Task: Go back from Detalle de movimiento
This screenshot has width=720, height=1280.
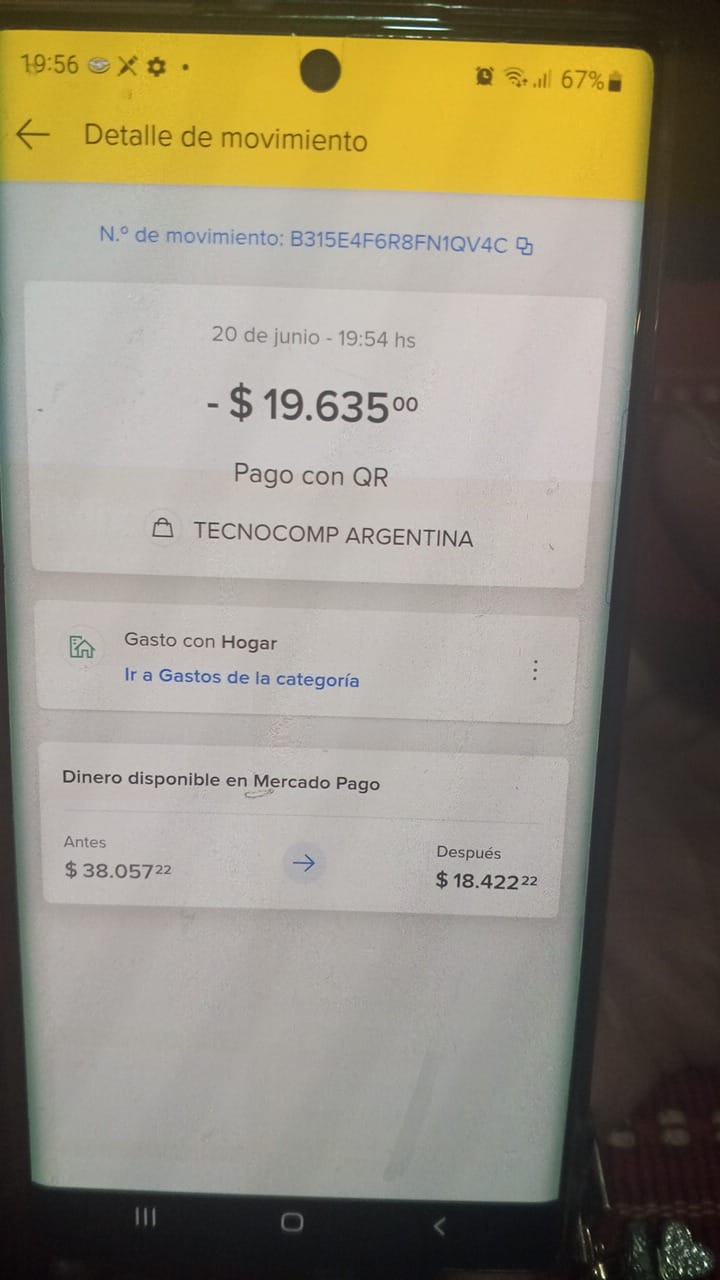Action: click(x=34, y=135)
